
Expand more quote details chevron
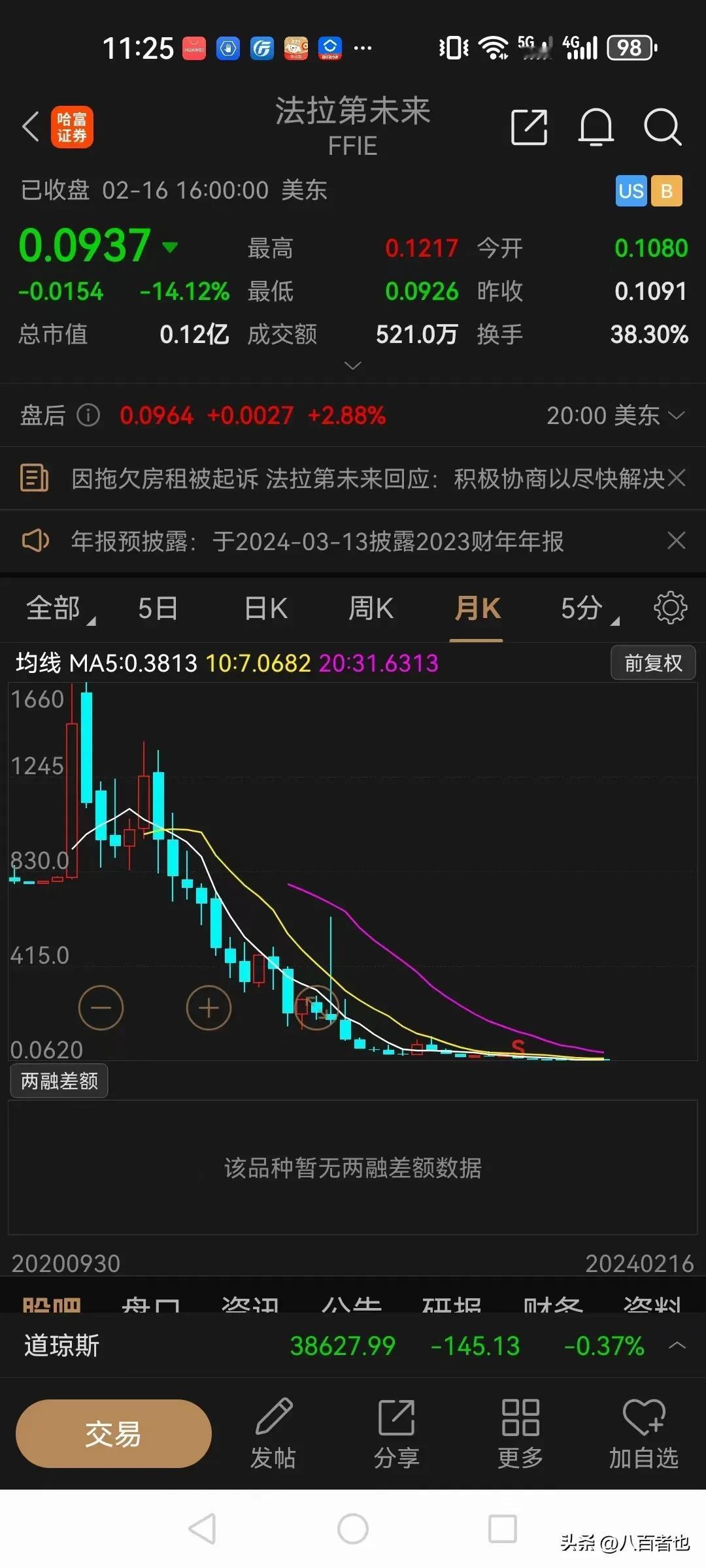pos(352,366)
